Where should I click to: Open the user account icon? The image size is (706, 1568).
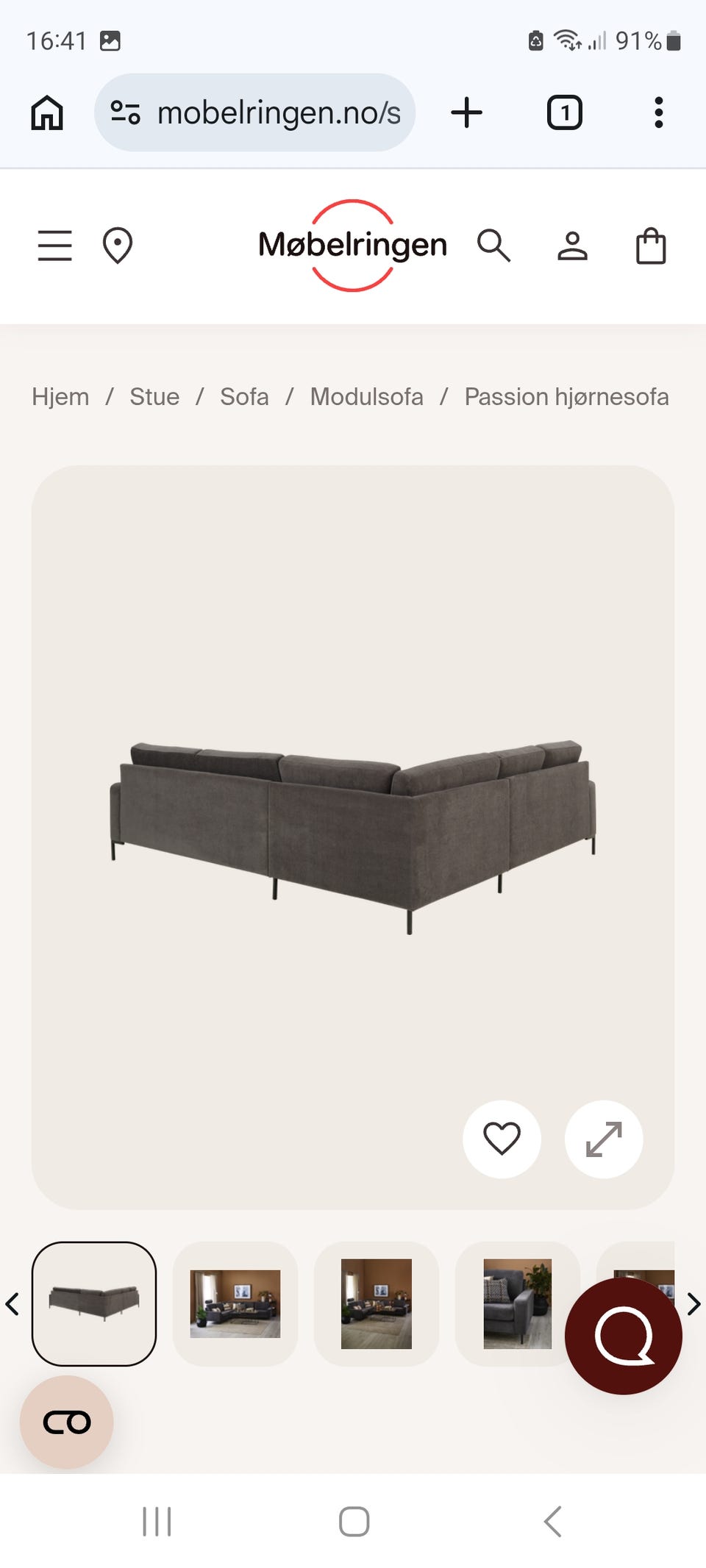[572, 246]
